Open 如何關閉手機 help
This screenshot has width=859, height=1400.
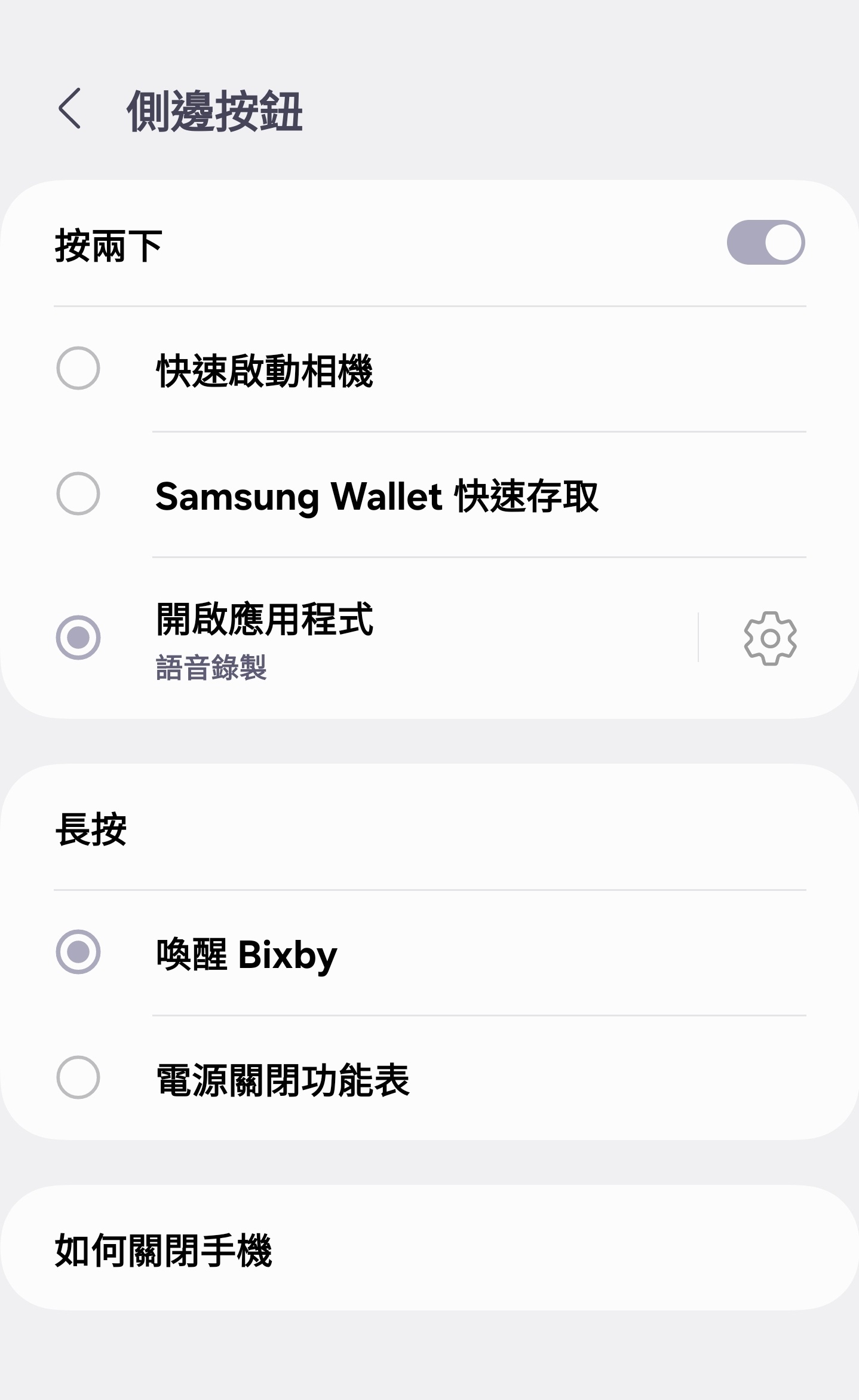[429, 1248]
